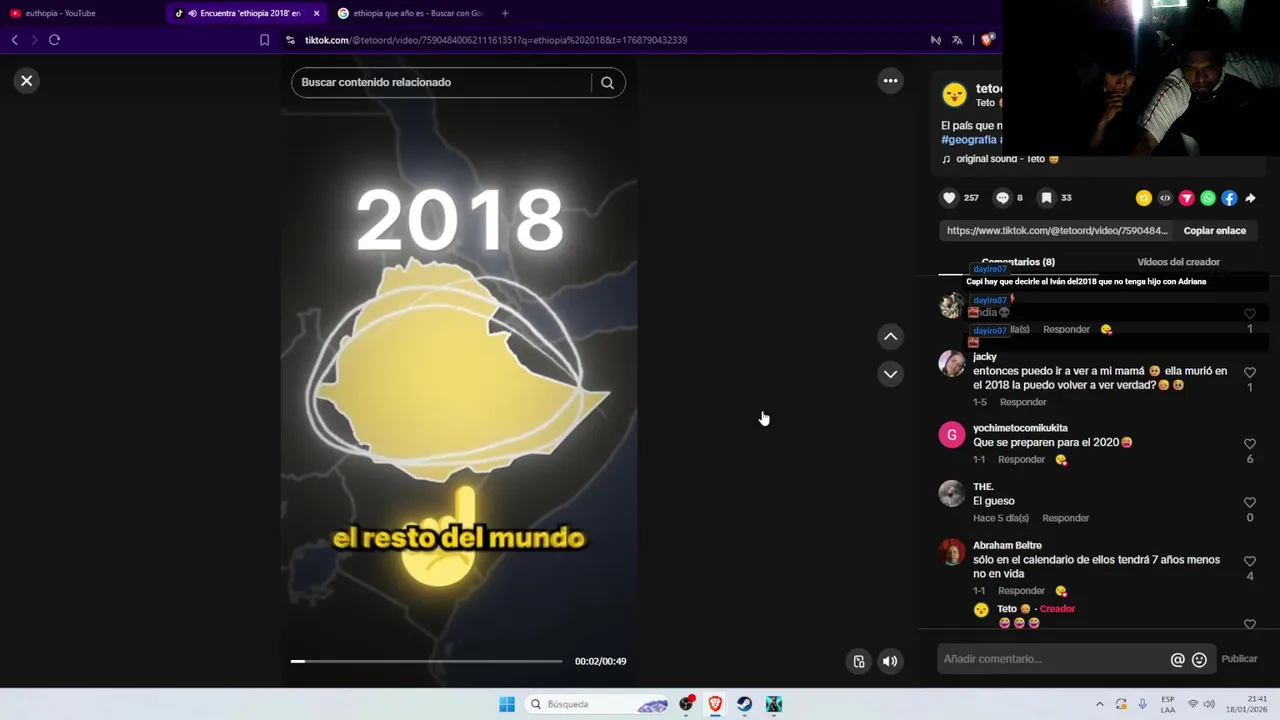
Task: Switch to Videos del creador tab
Action: pos(1178,262)
